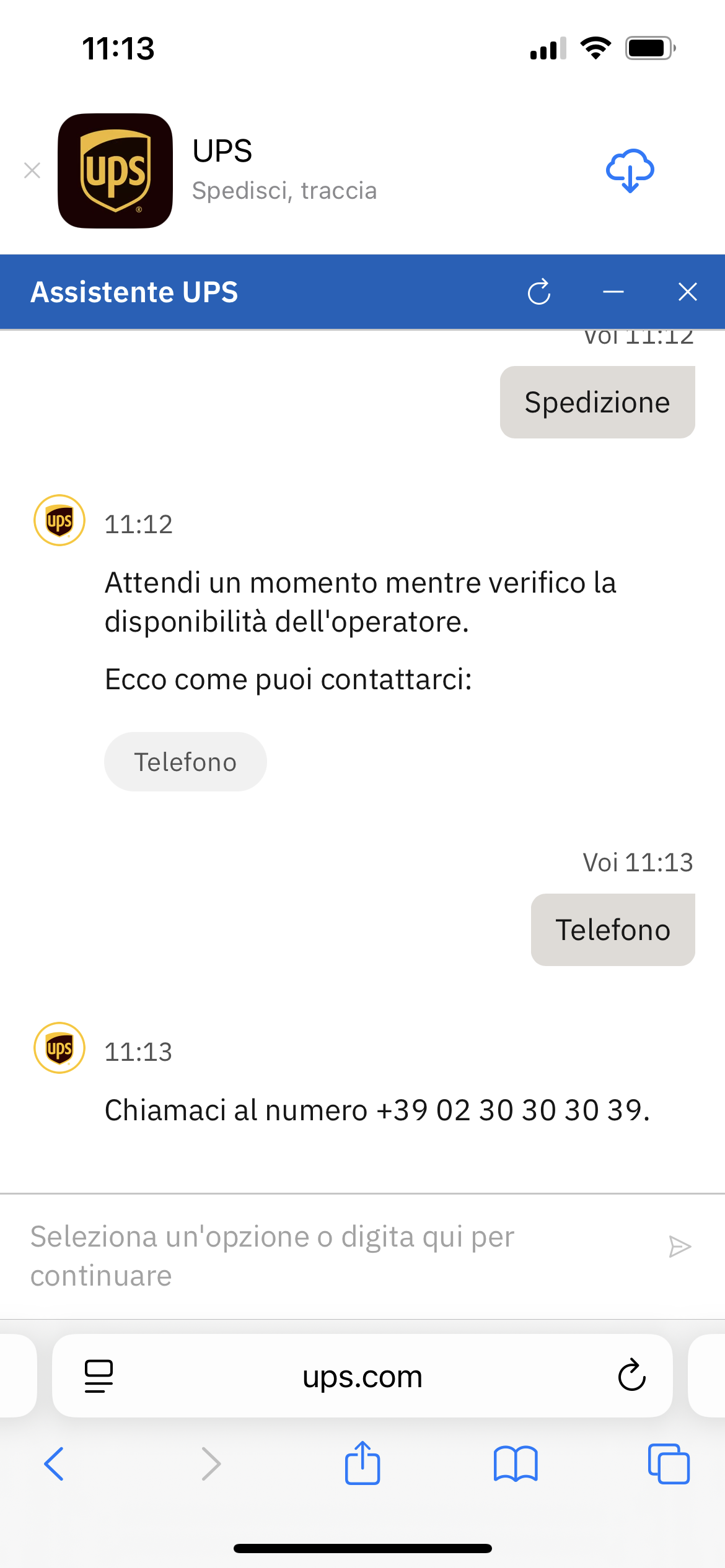The image size is (725, 1568).
Task: Show all open Safari tabs
Action: (669, 1464)
